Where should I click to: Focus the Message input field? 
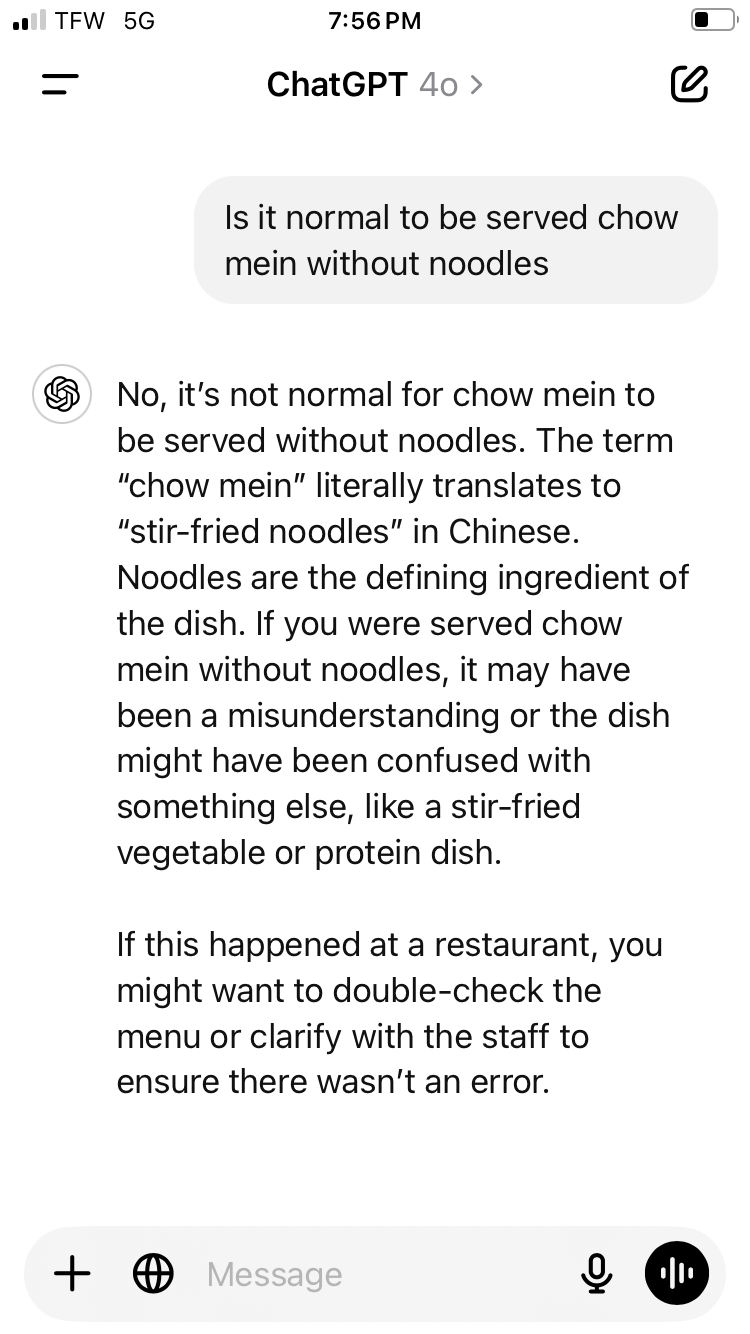[380, 1274]
